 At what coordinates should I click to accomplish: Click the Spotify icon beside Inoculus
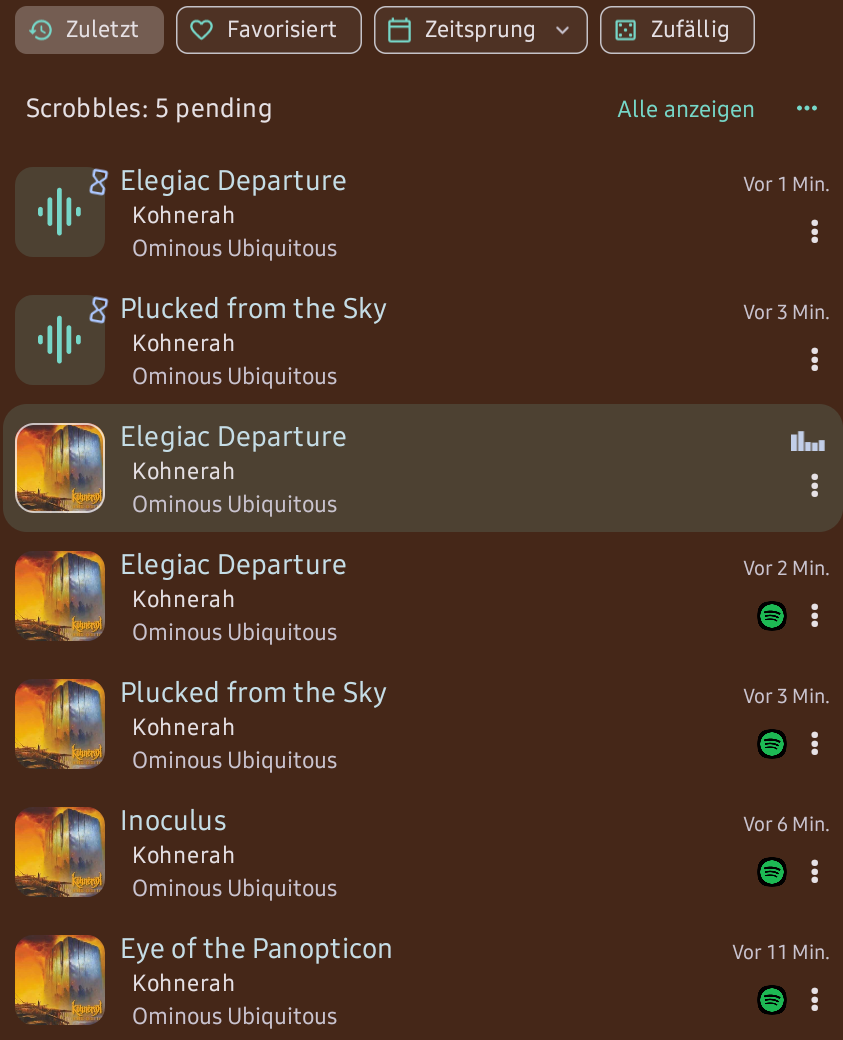[771, 872]
